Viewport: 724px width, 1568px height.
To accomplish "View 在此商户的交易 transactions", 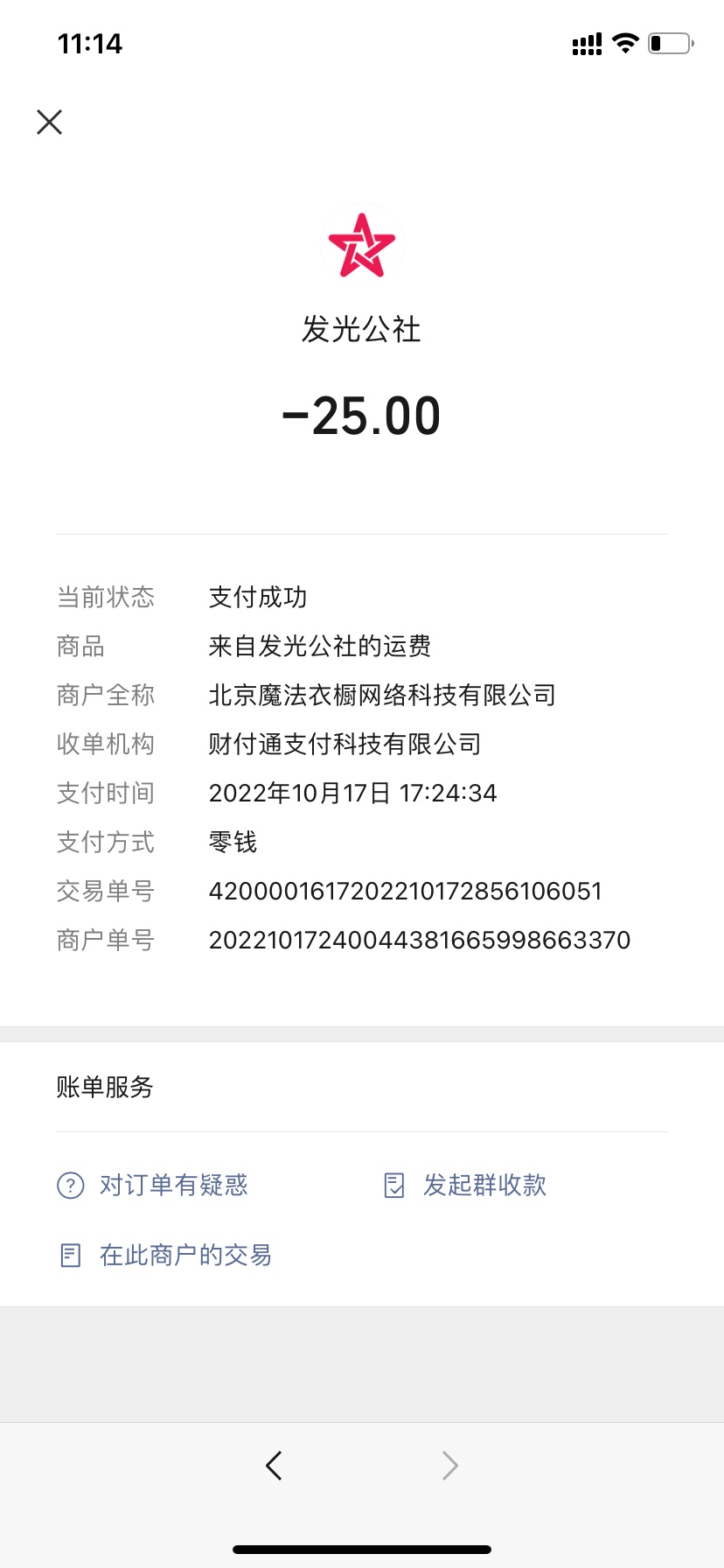I will click(x=166, y=1255).
